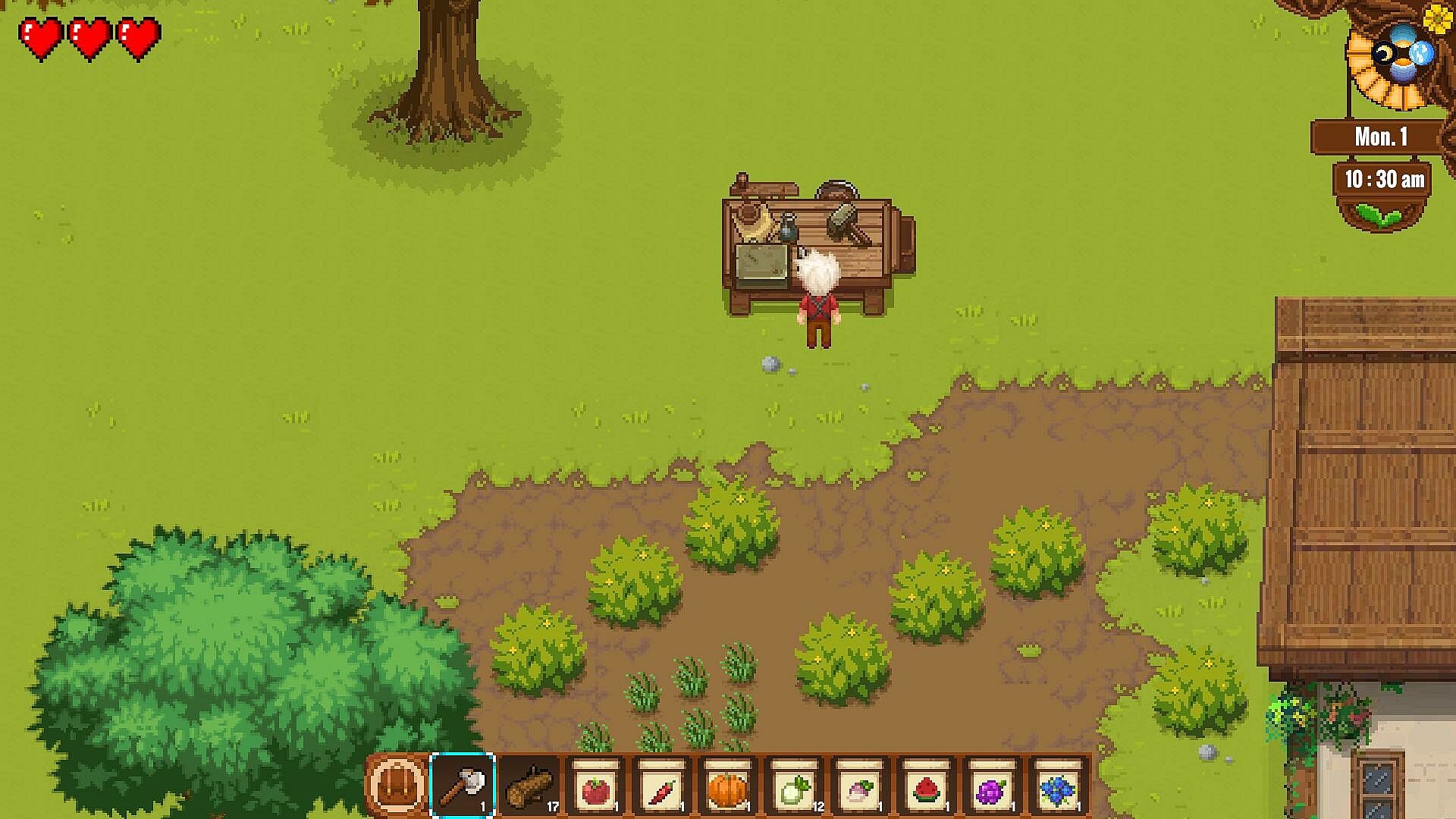Select the wood log stack

pos(529,787)
